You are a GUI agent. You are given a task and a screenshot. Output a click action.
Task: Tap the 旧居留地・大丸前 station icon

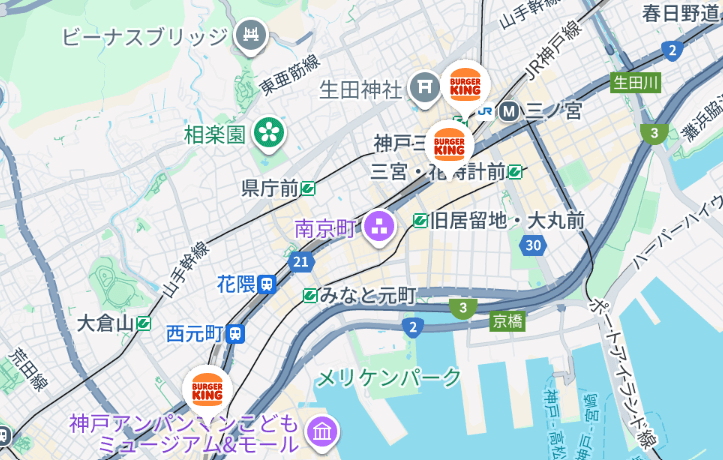420,219
